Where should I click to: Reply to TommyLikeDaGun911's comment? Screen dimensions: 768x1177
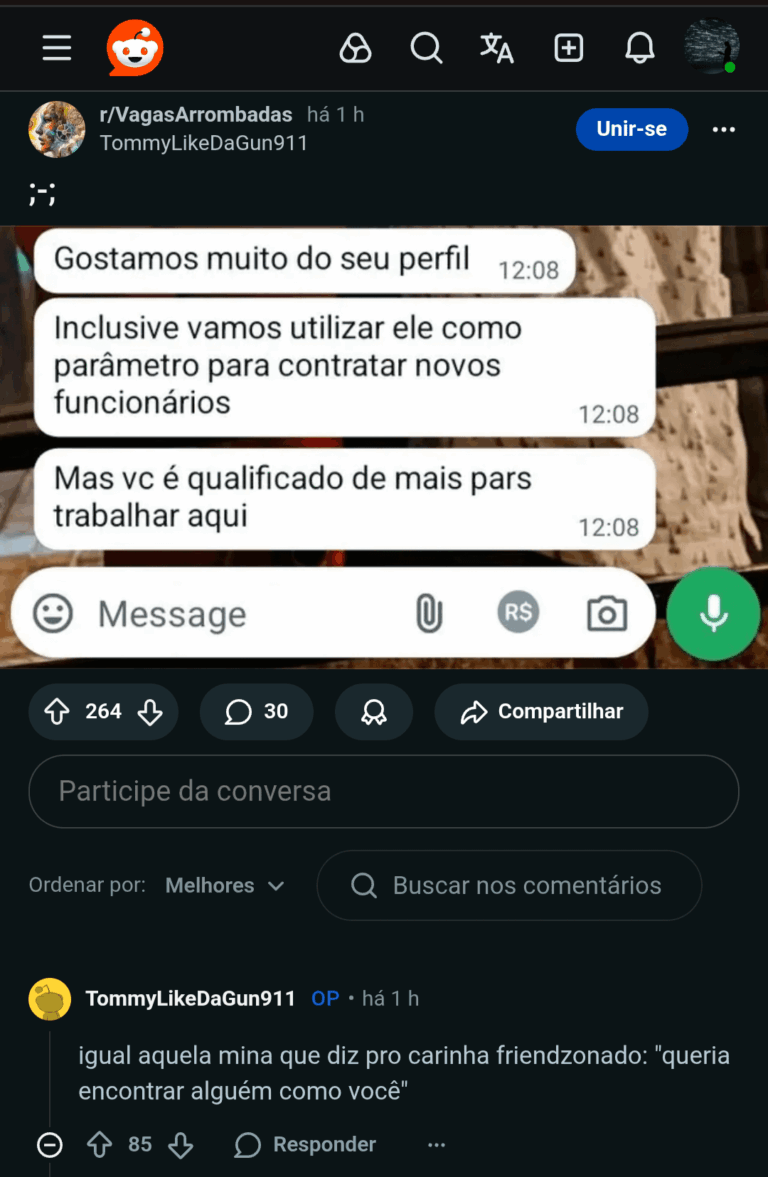pyautogui.click(x=305, y=1144)
